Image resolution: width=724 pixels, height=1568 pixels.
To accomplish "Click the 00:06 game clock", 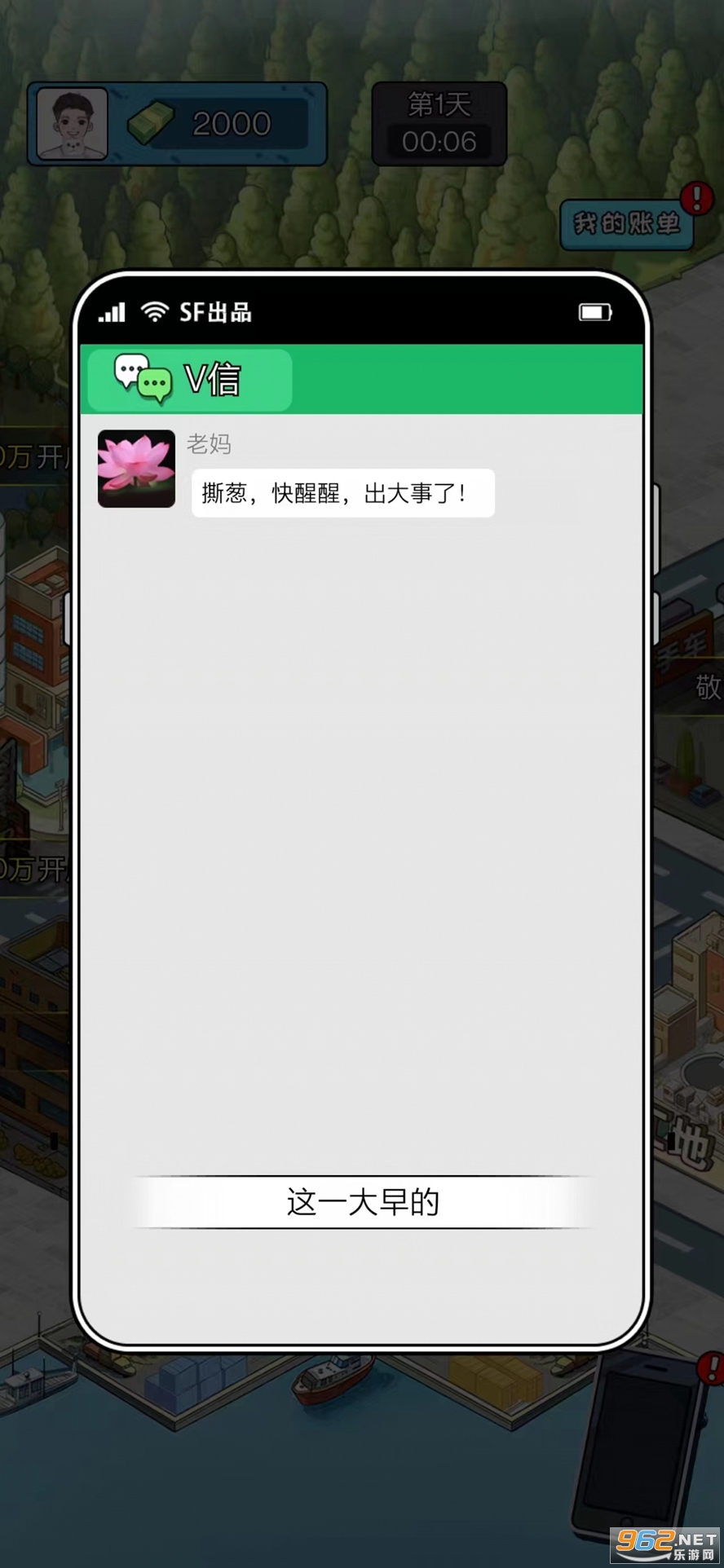I will [x=439, y=140].
